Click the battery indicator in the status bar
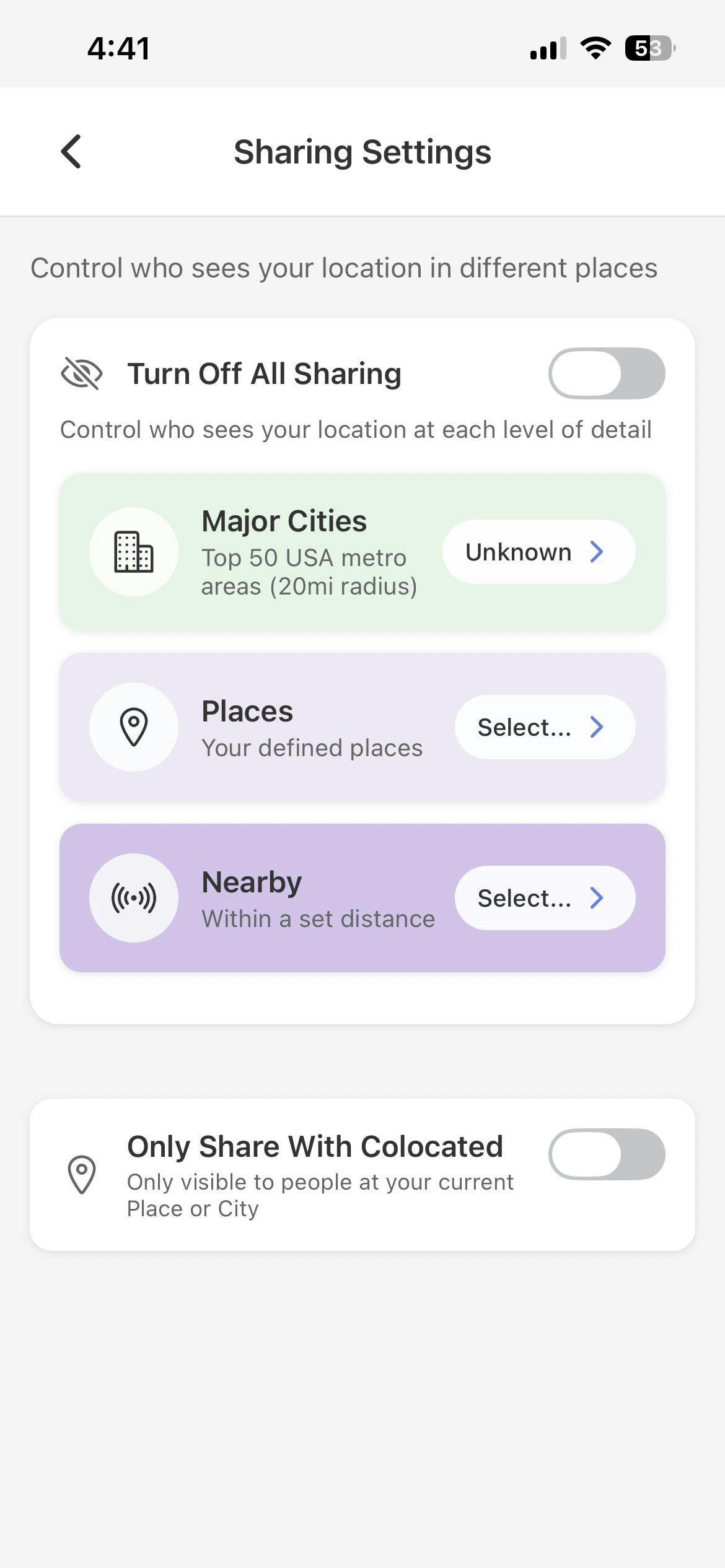Image resolution: width=725 pixels, height=1568 pixels. pos(648,48)
